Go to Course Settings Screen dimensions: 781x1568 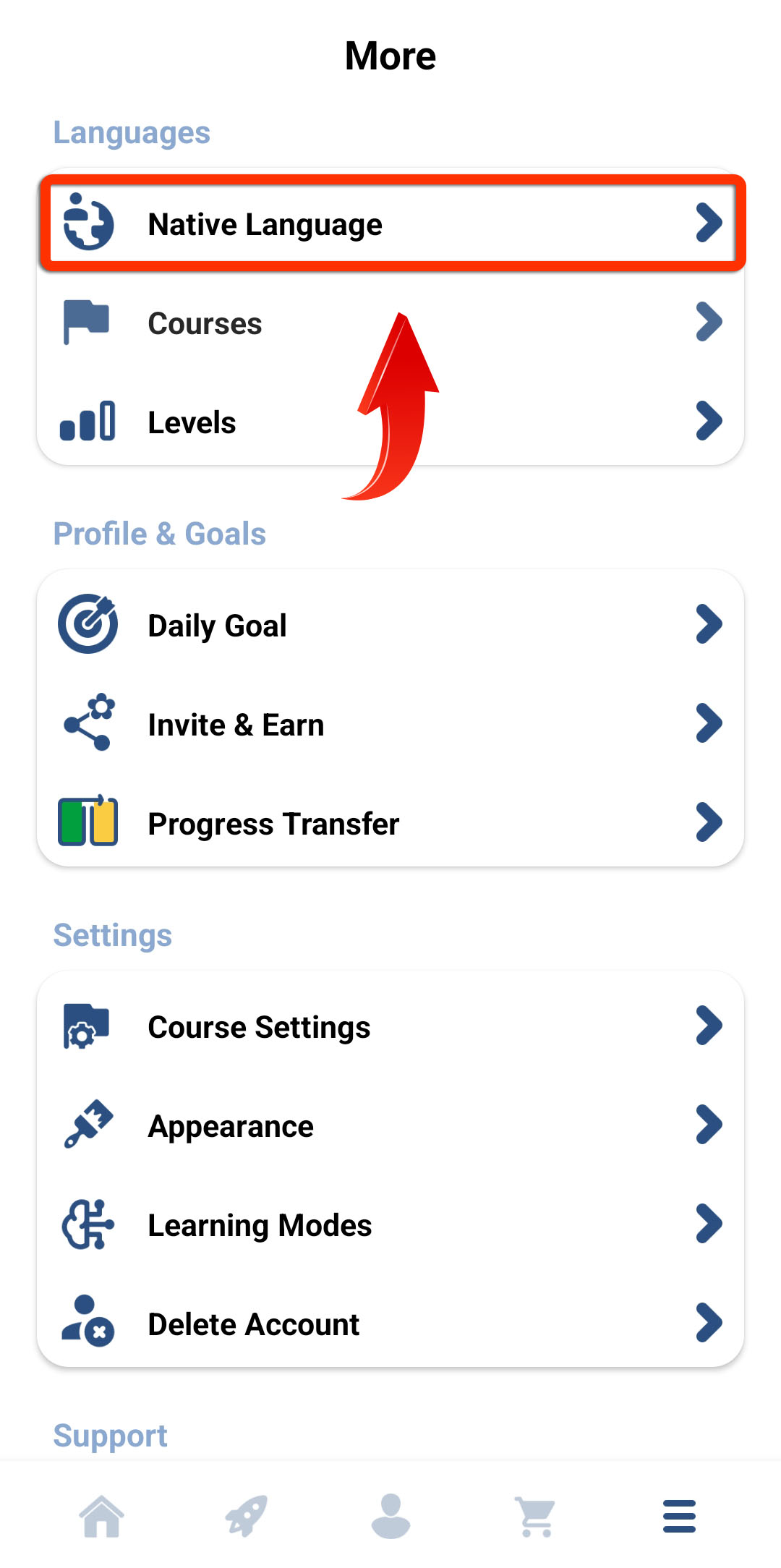(390, 1026)
